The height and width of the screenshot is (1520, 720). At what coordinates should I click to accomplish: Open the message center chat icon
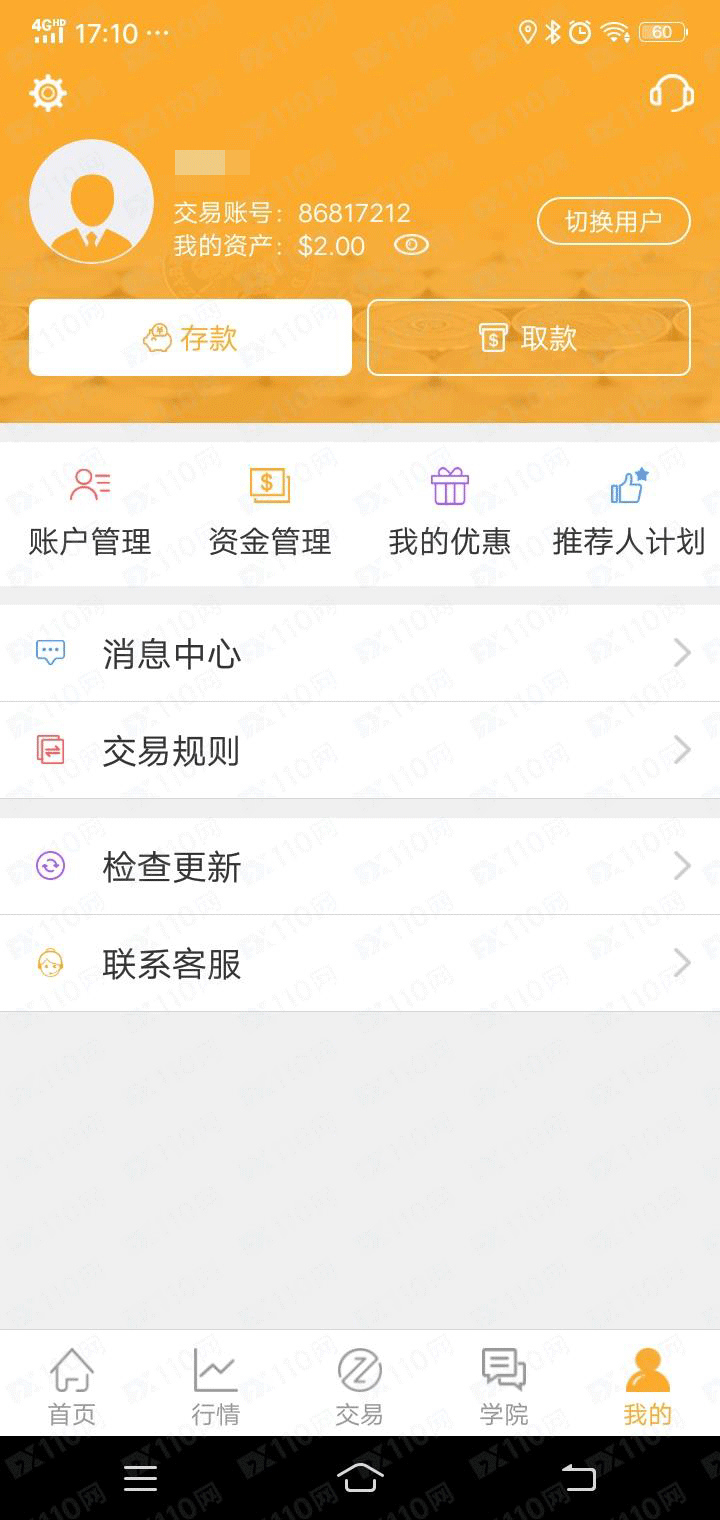[x=48, y=651]
